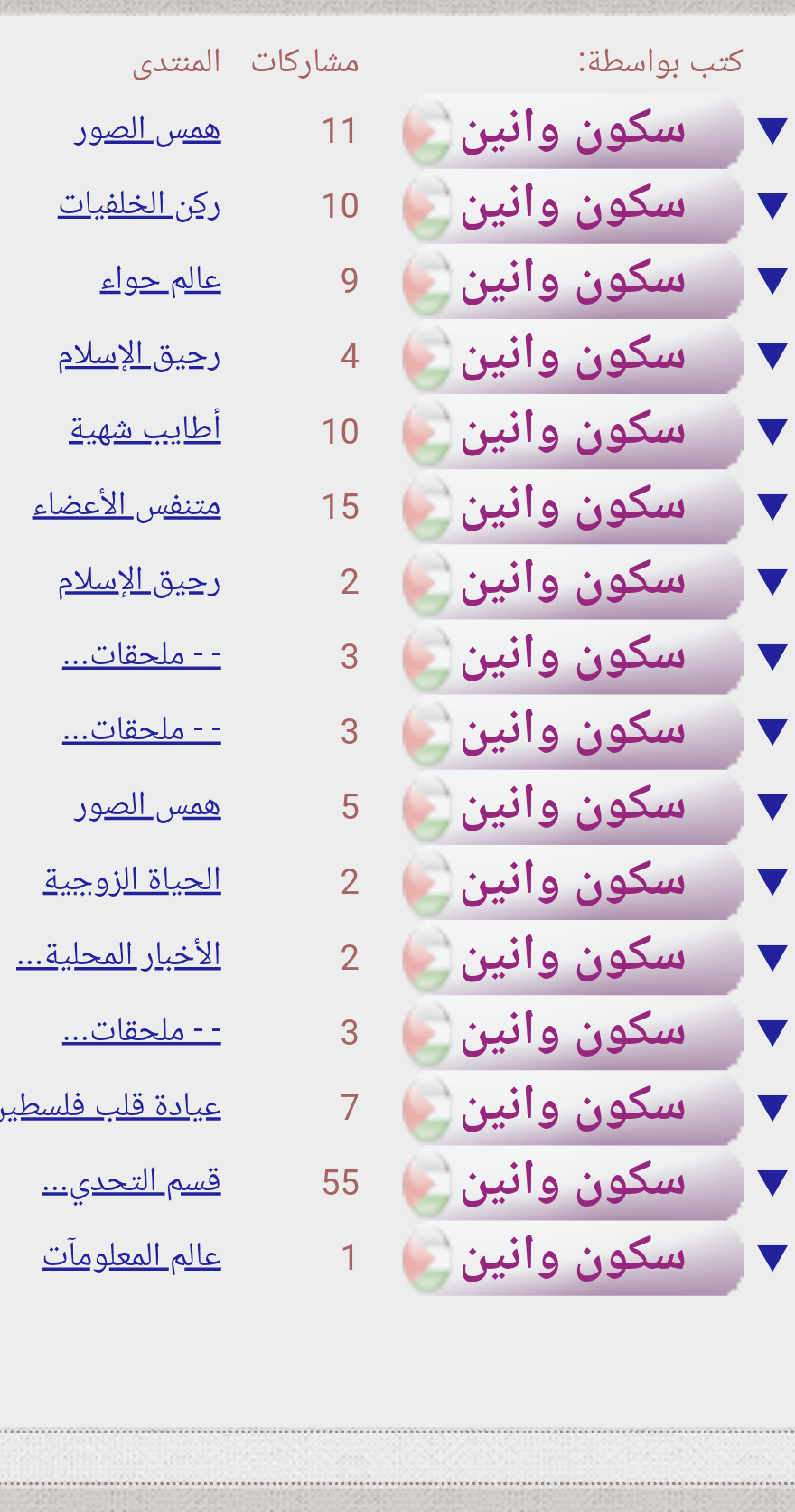Open the عالم حواء forum link

point(161,281)
